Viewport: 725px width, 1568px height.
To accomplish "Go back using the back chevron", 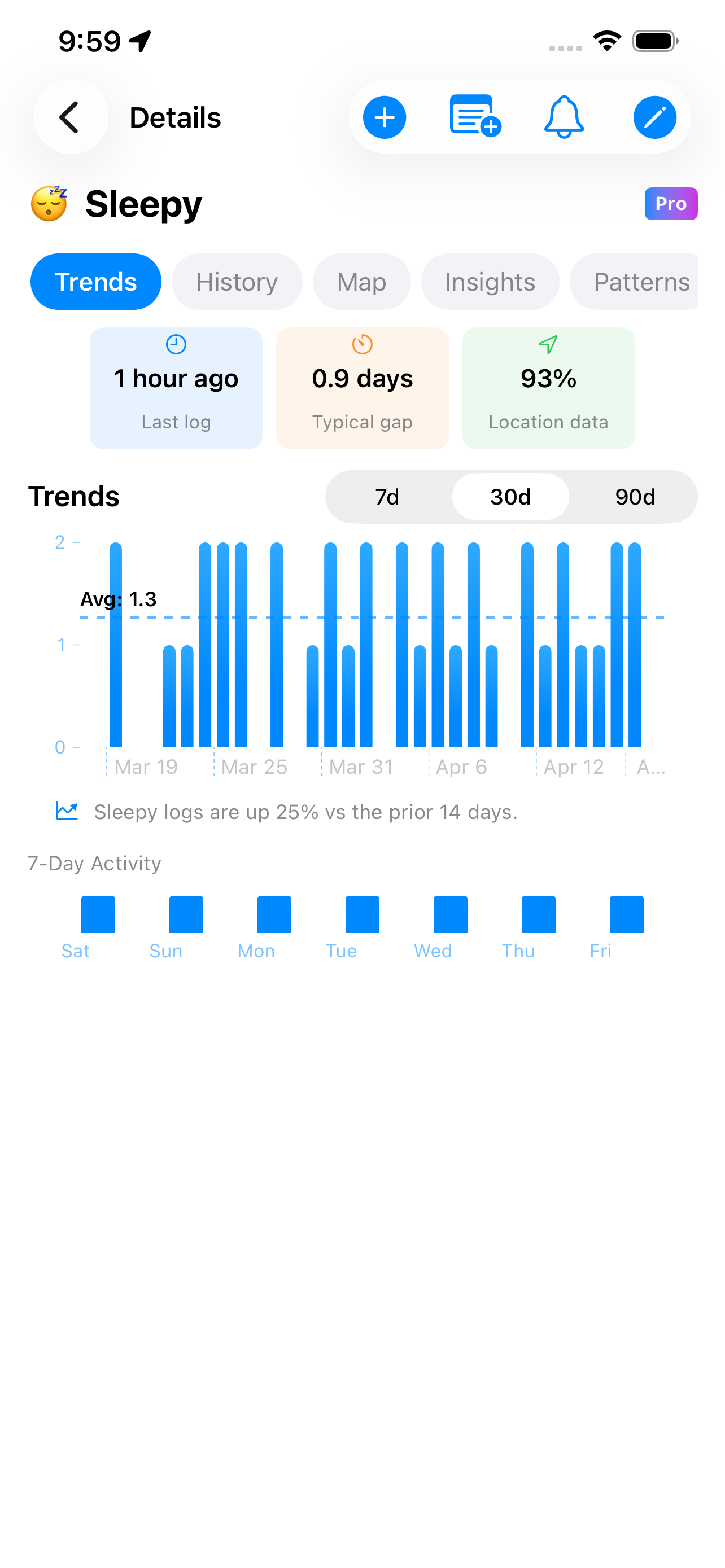I will click(x=71, y=117).
